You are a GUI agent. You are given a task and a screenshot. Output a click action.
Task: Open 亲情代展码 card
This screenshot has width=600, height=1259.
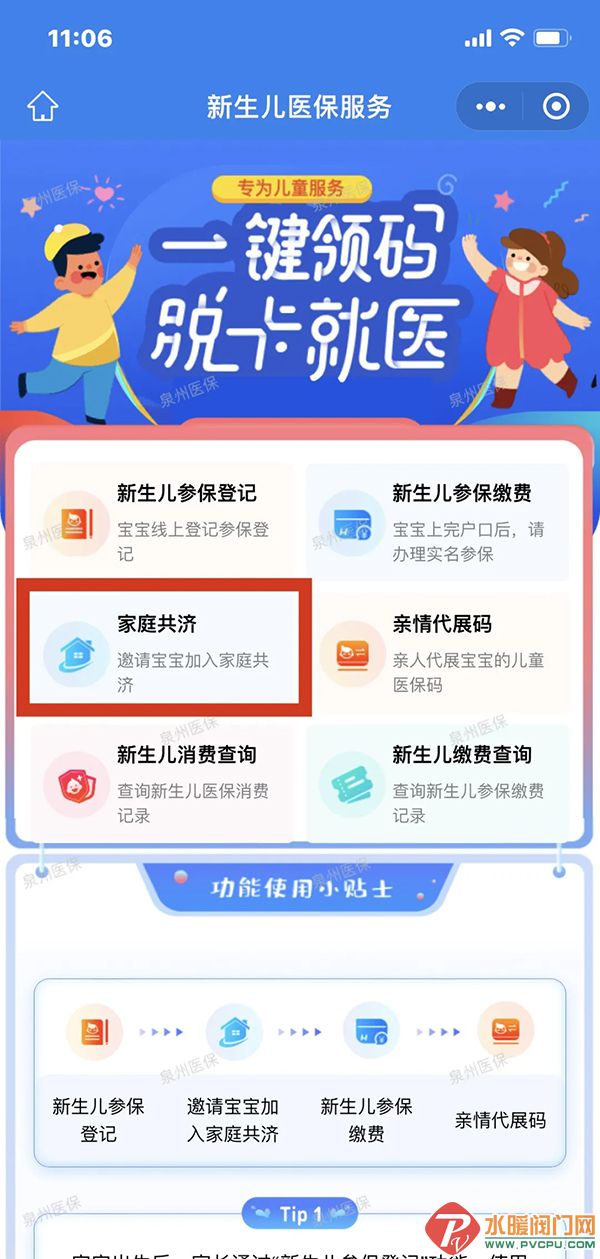(x=437, y=654)
